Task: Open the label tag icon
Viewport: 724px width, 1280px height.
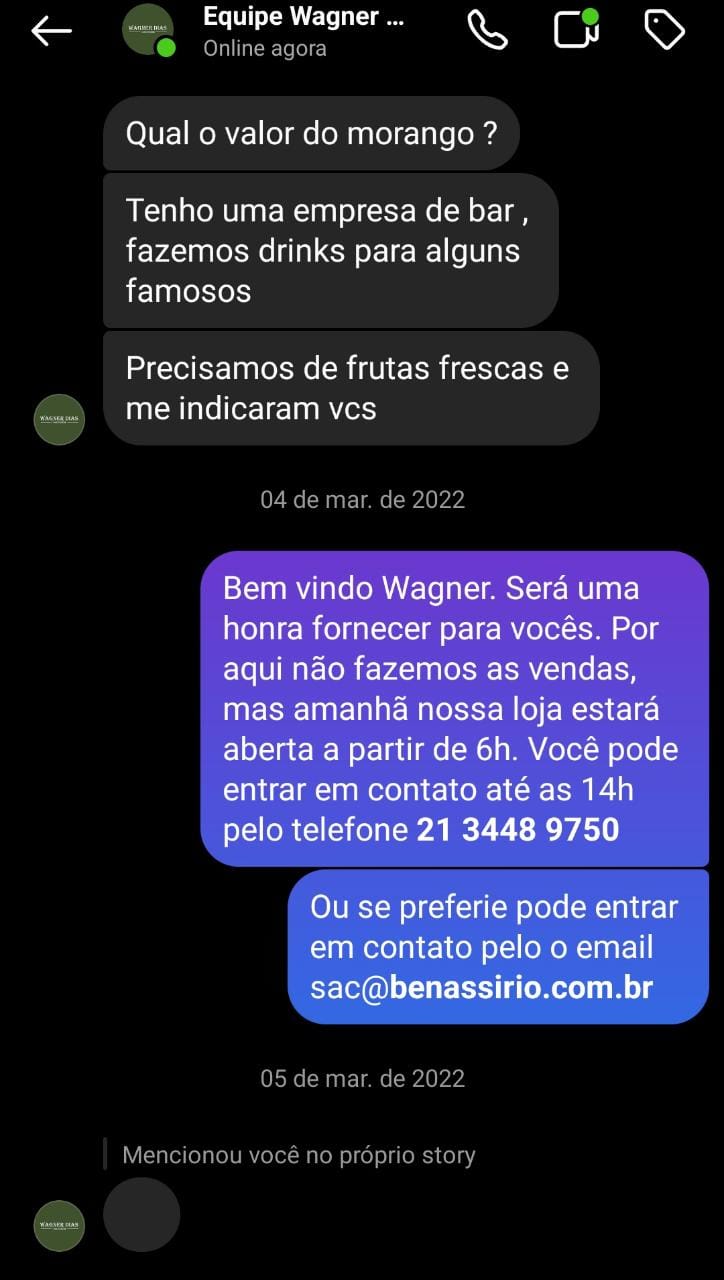Action: pos(663,31)
